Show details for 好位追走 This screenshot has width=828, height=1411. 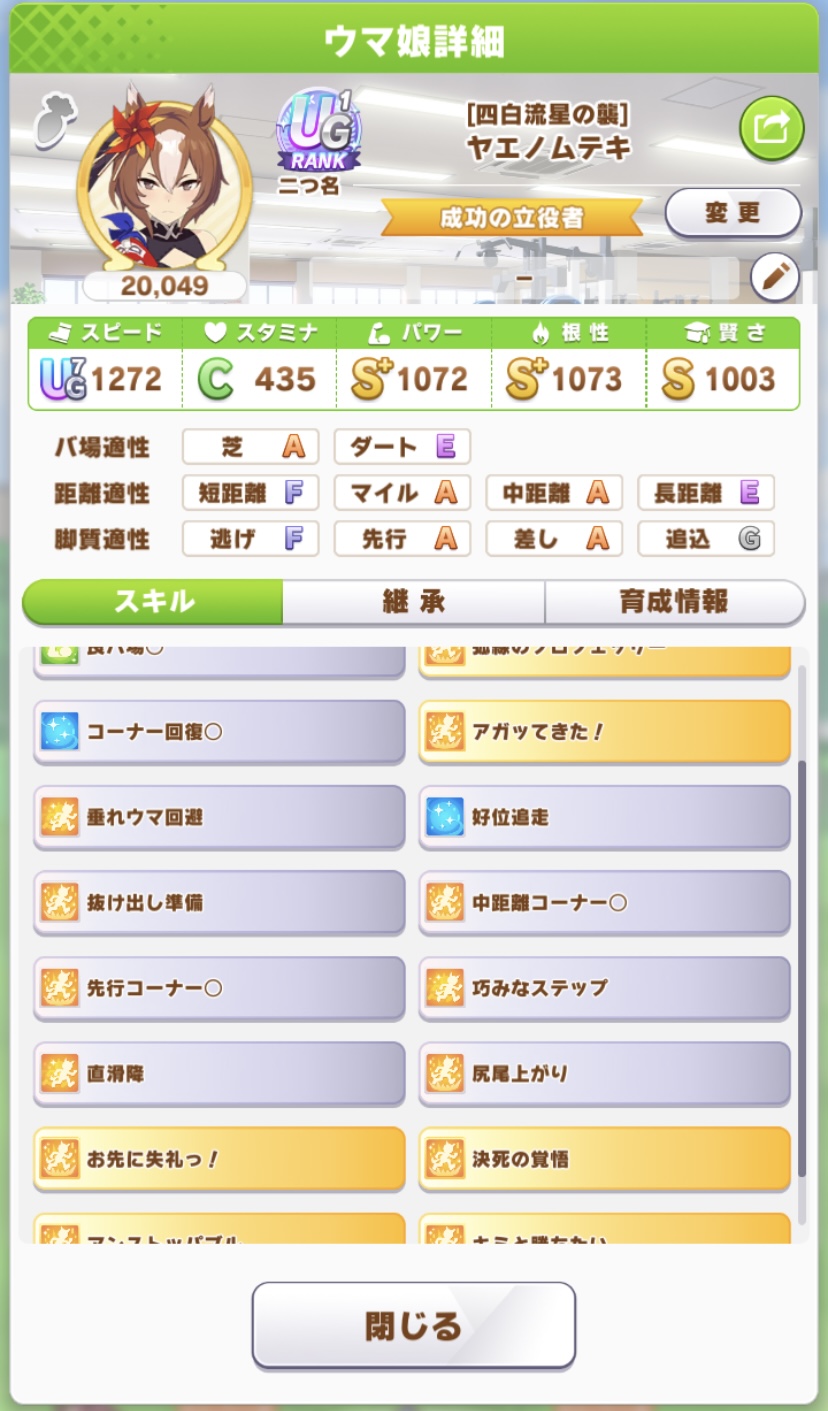click(x=604, y=817)
